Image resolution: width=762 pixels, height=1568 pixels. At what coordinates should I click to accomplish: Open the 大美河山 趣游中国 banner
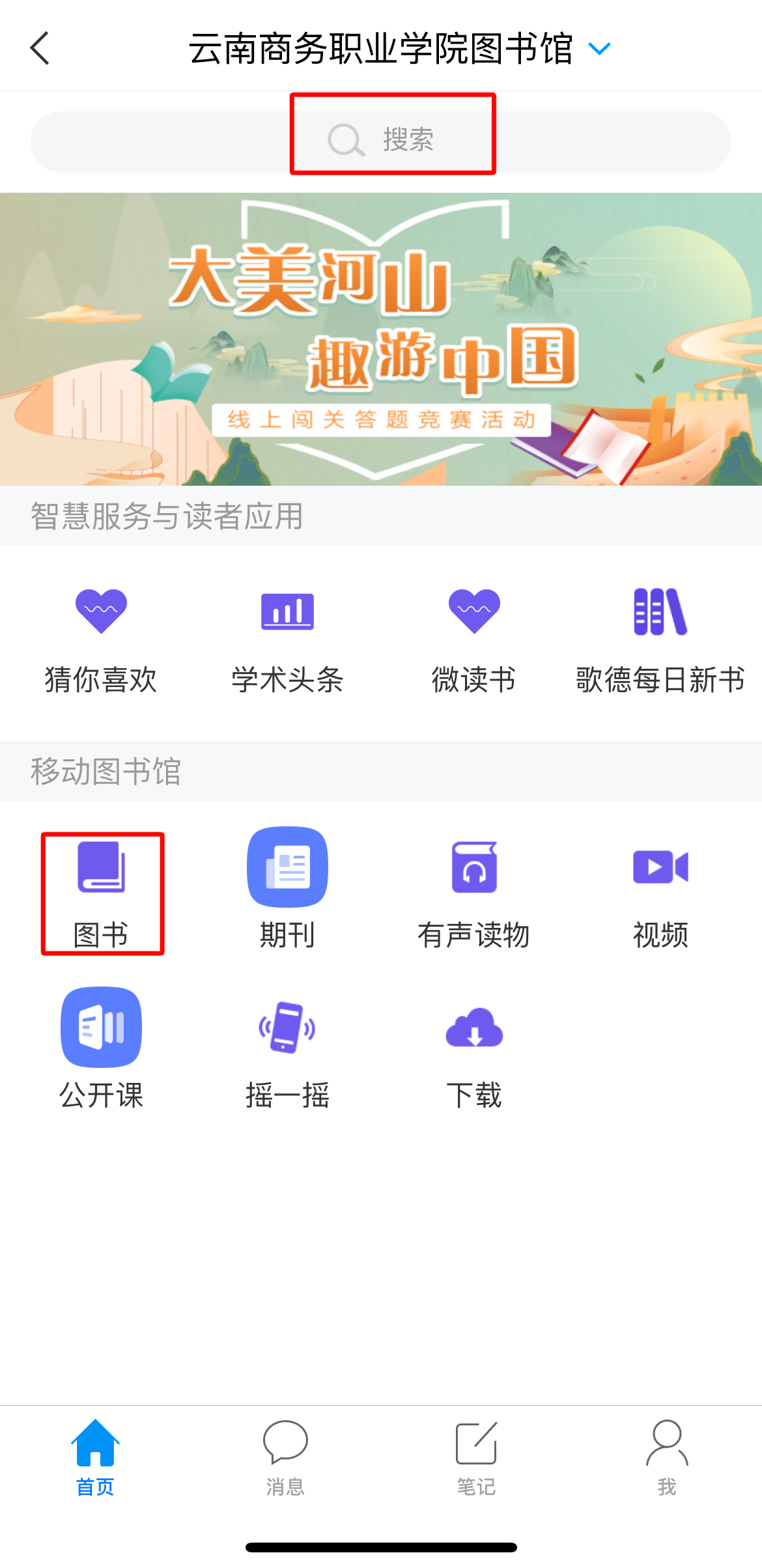381,339
